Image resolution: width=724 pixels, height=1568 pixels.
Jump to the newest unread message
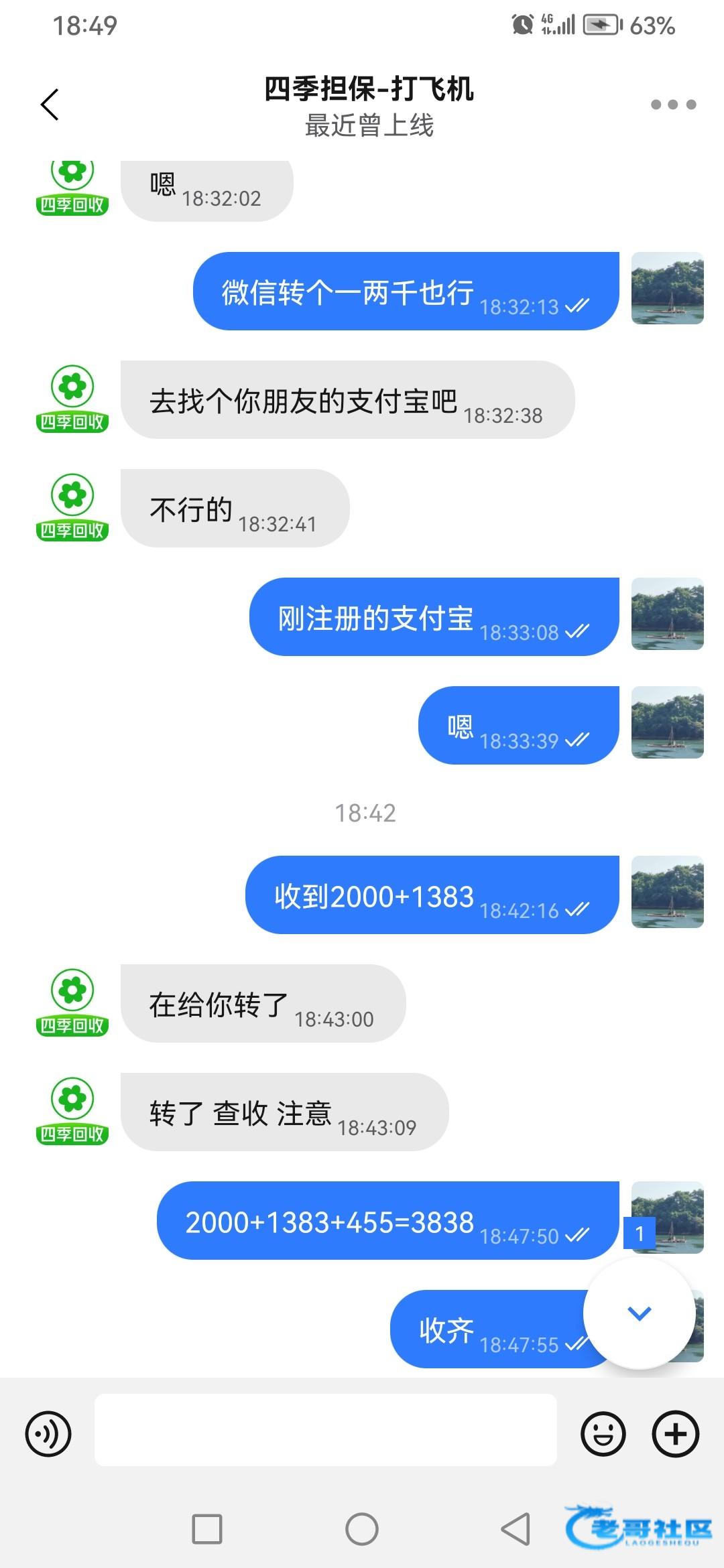[639, 1313]
